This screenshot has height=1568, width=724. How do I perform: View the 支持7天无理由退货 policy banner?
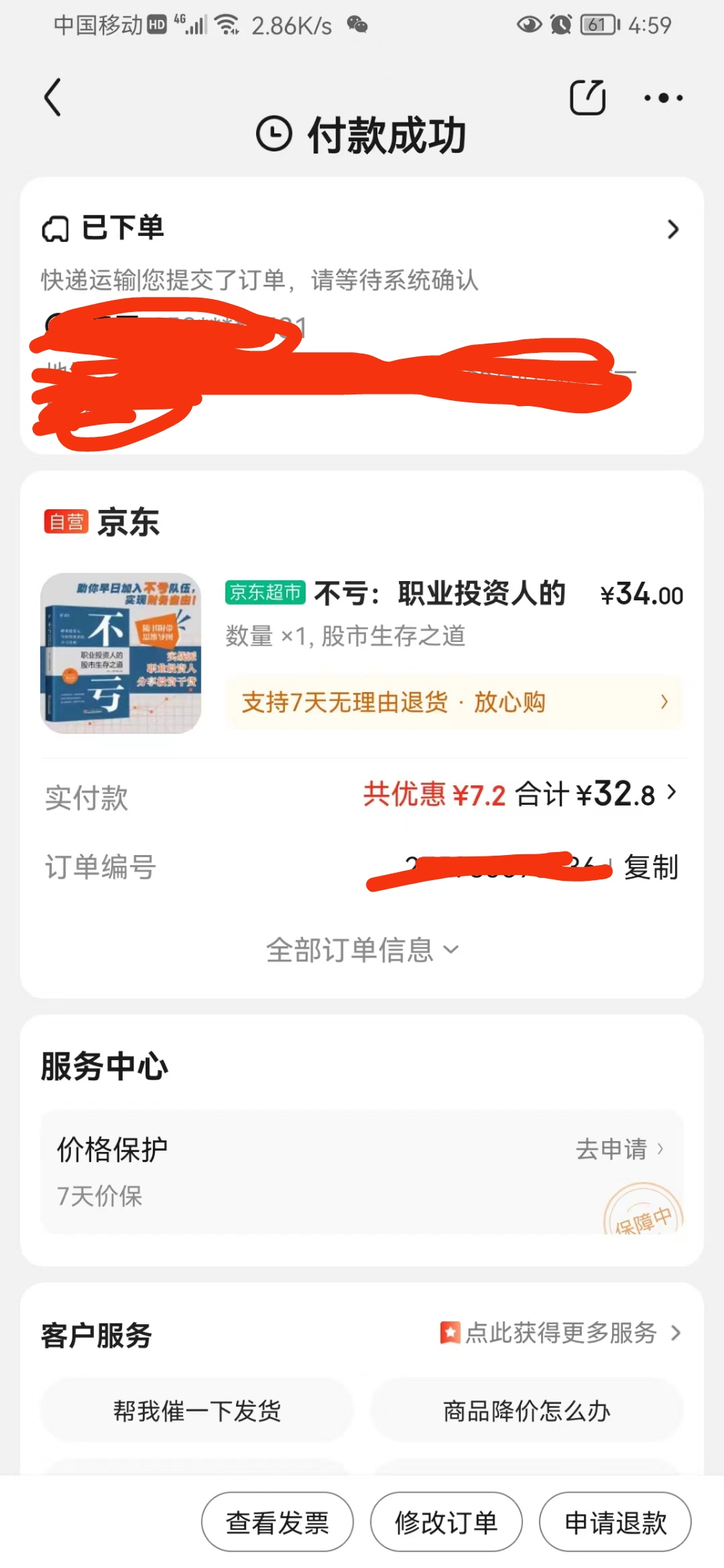[454, 702]
